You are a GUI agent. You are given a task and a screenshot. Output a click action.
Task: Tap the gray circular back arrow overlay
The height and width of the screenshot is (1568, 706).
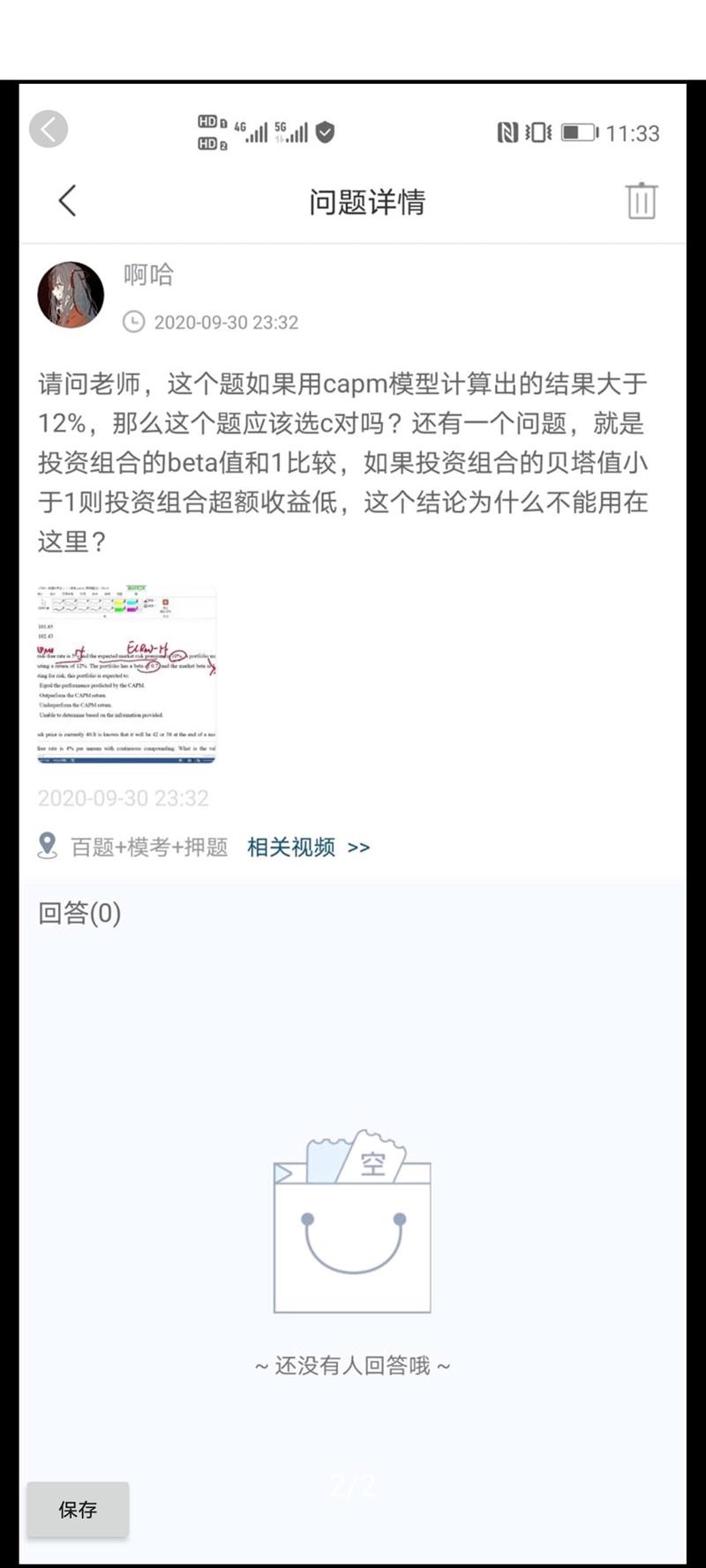tap(49, 130)
